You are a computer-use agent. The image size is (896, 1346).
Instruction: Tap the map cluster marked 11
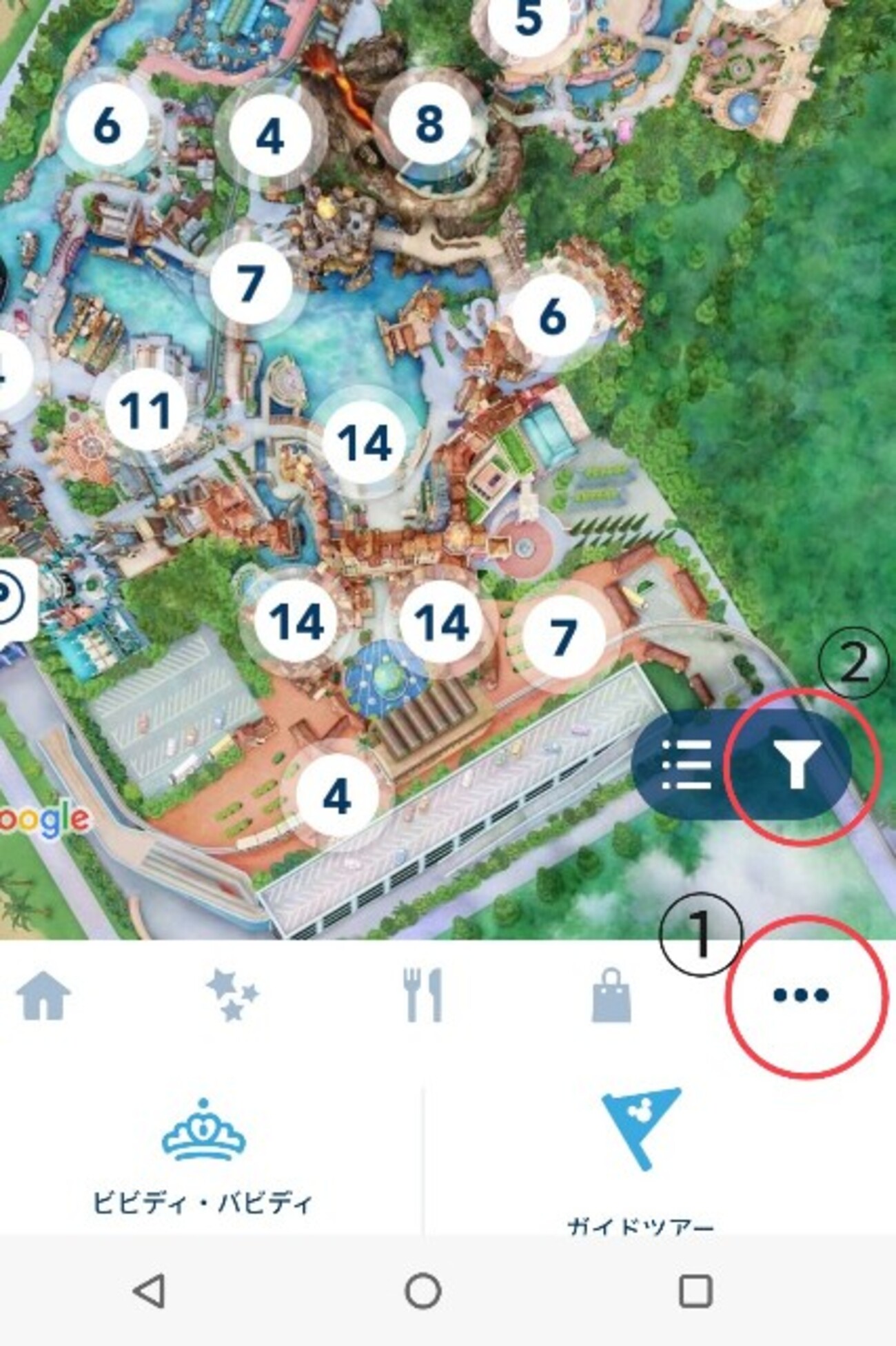click(145, 411)
